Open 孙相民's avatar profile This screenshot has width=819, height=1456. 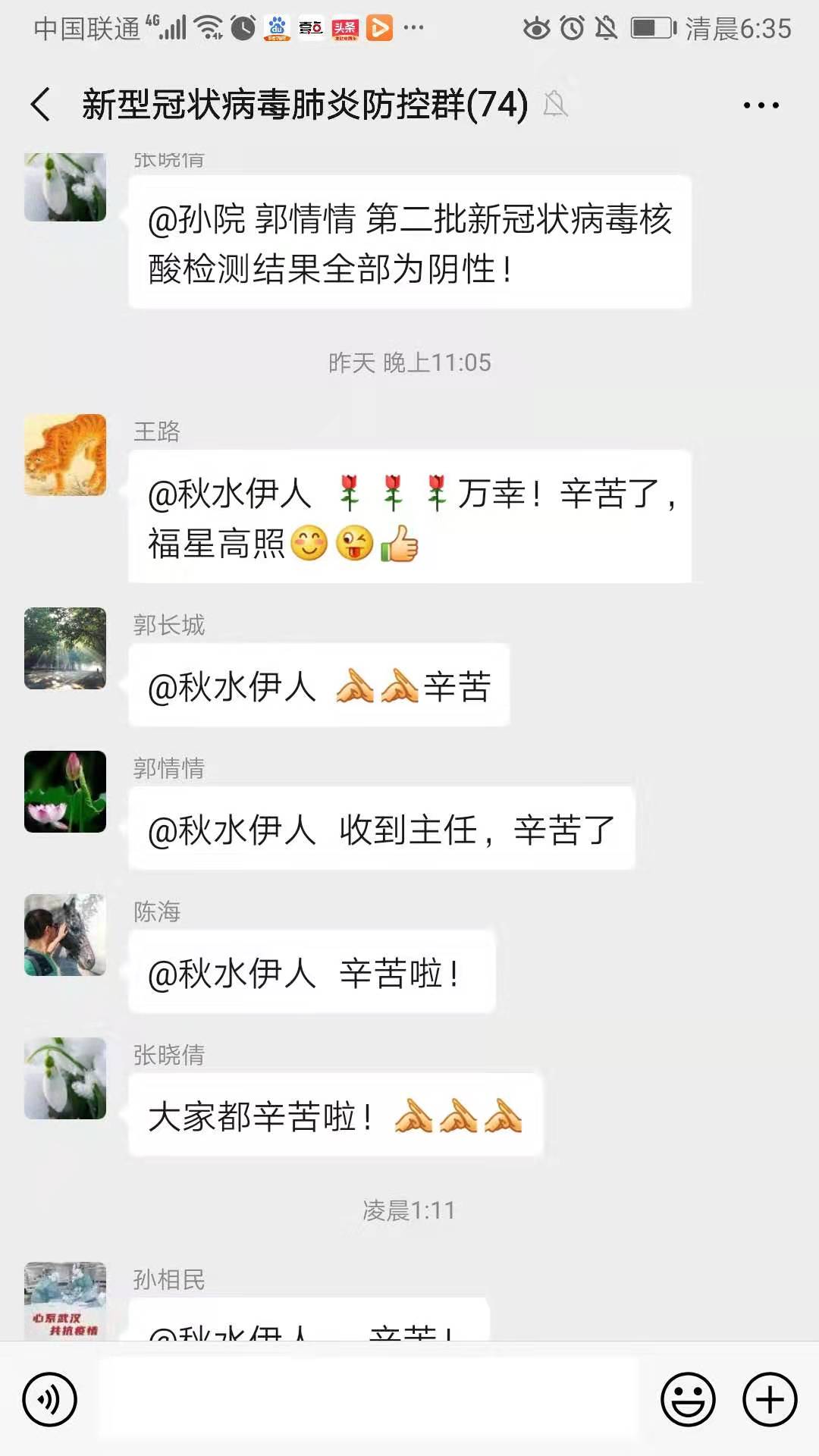(65, 1300)
